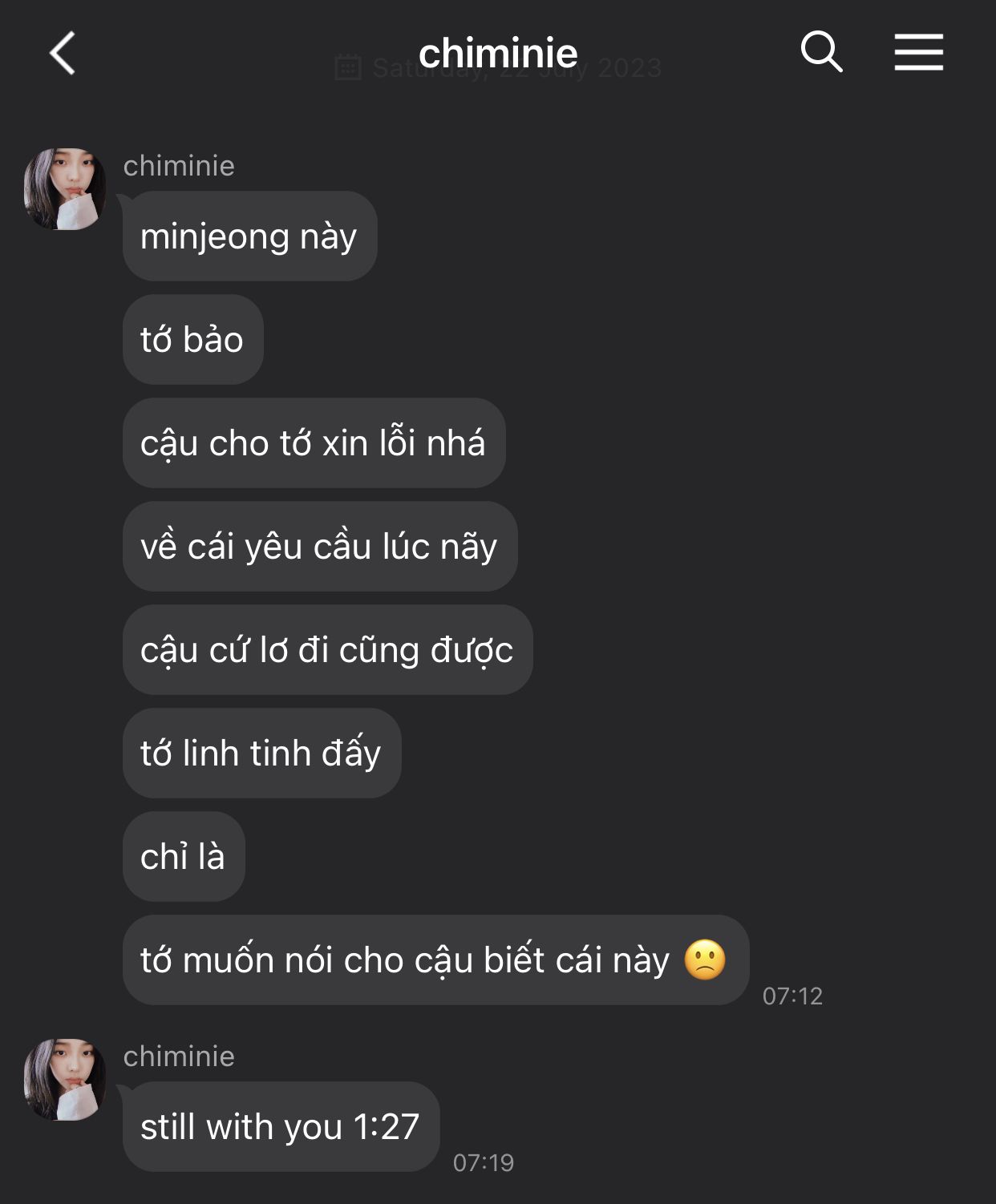
Task: Tap chiminie's avatar beside "still with you 1:27"
Action: (65, 1080)
